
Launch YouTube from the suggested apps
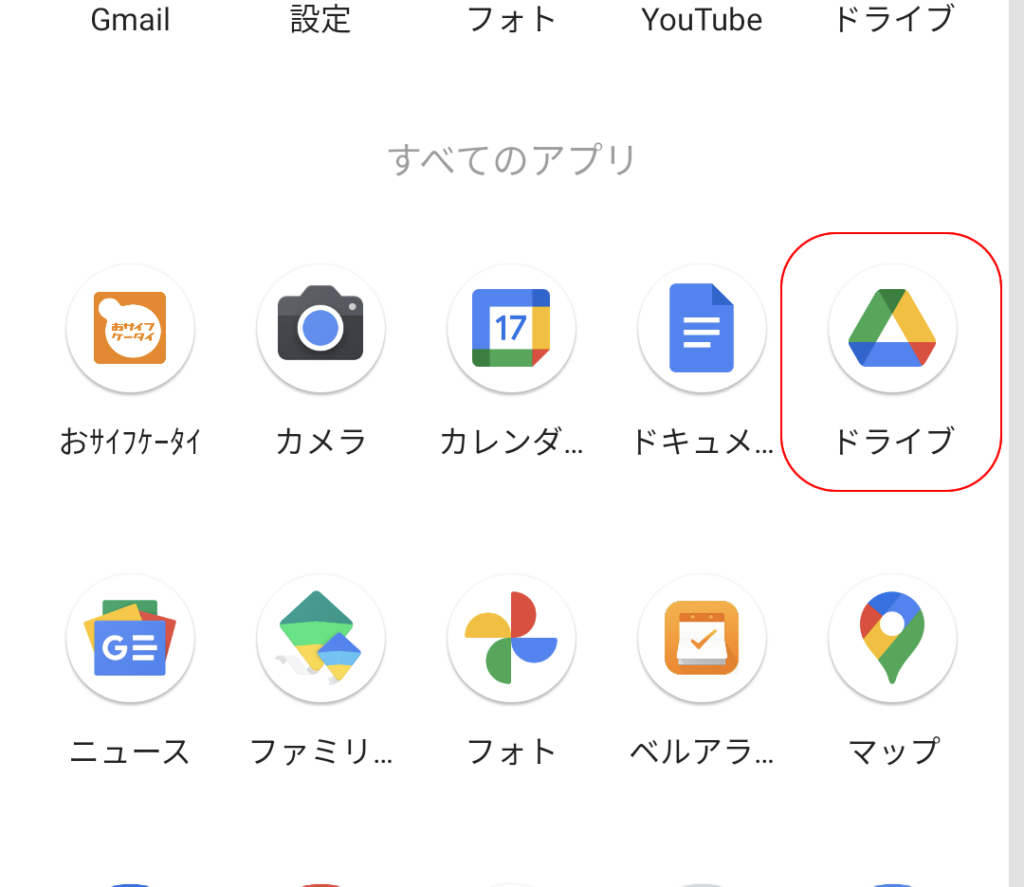click(702, 18)
